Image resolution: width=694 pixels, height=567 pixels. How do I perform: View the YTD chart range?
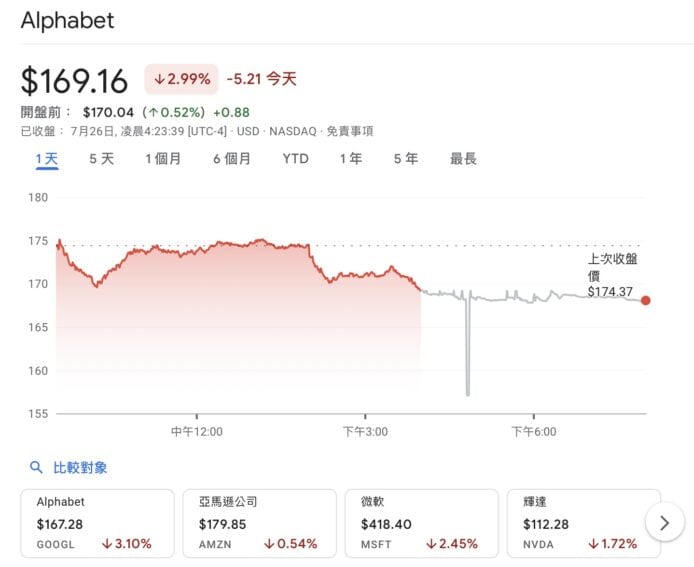click(295, 159)
